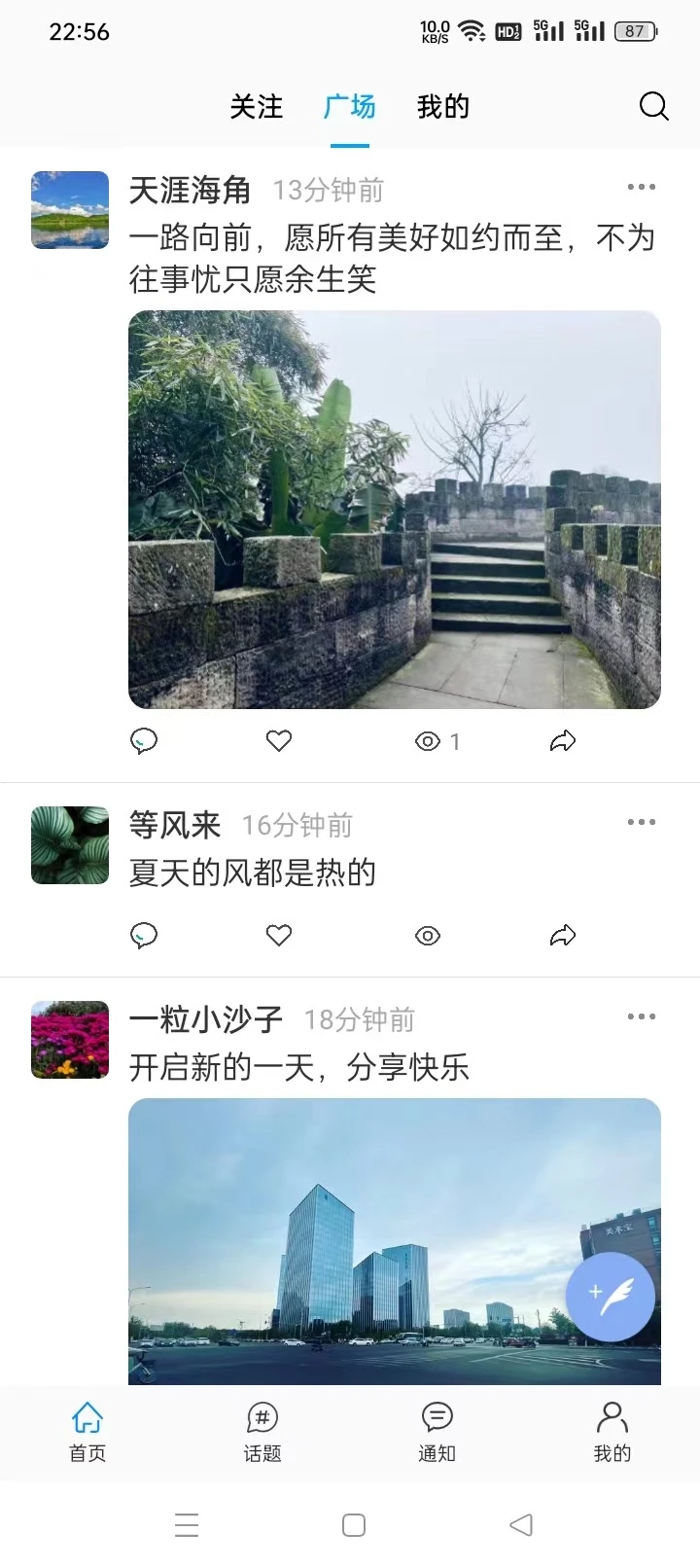Comment on 等风来's post

coord(144,935)
